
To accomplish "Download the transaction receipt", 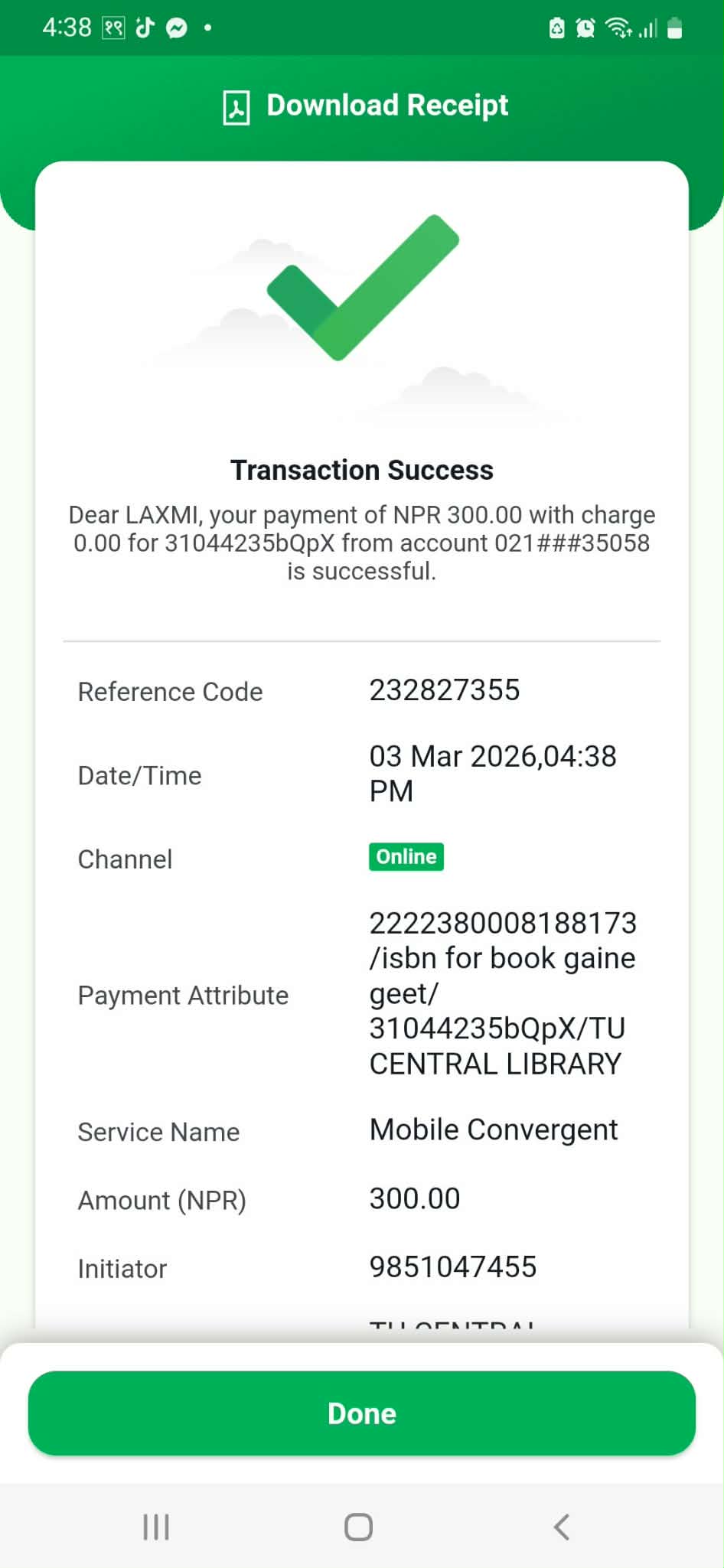I will point(366,106).
